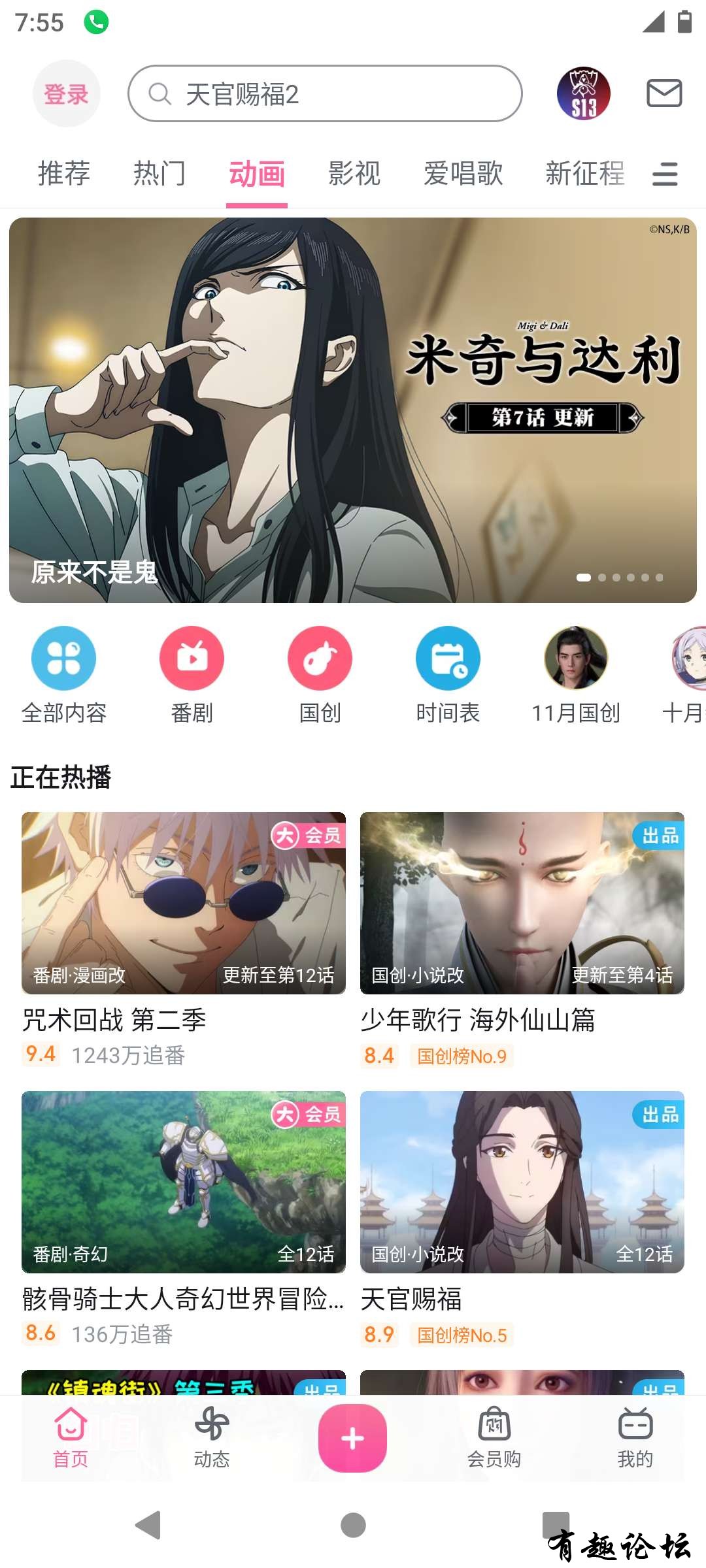This screenshot has height=1568, width=706.
Task: Open the 国创 category
Action: [x=320, y=674]
